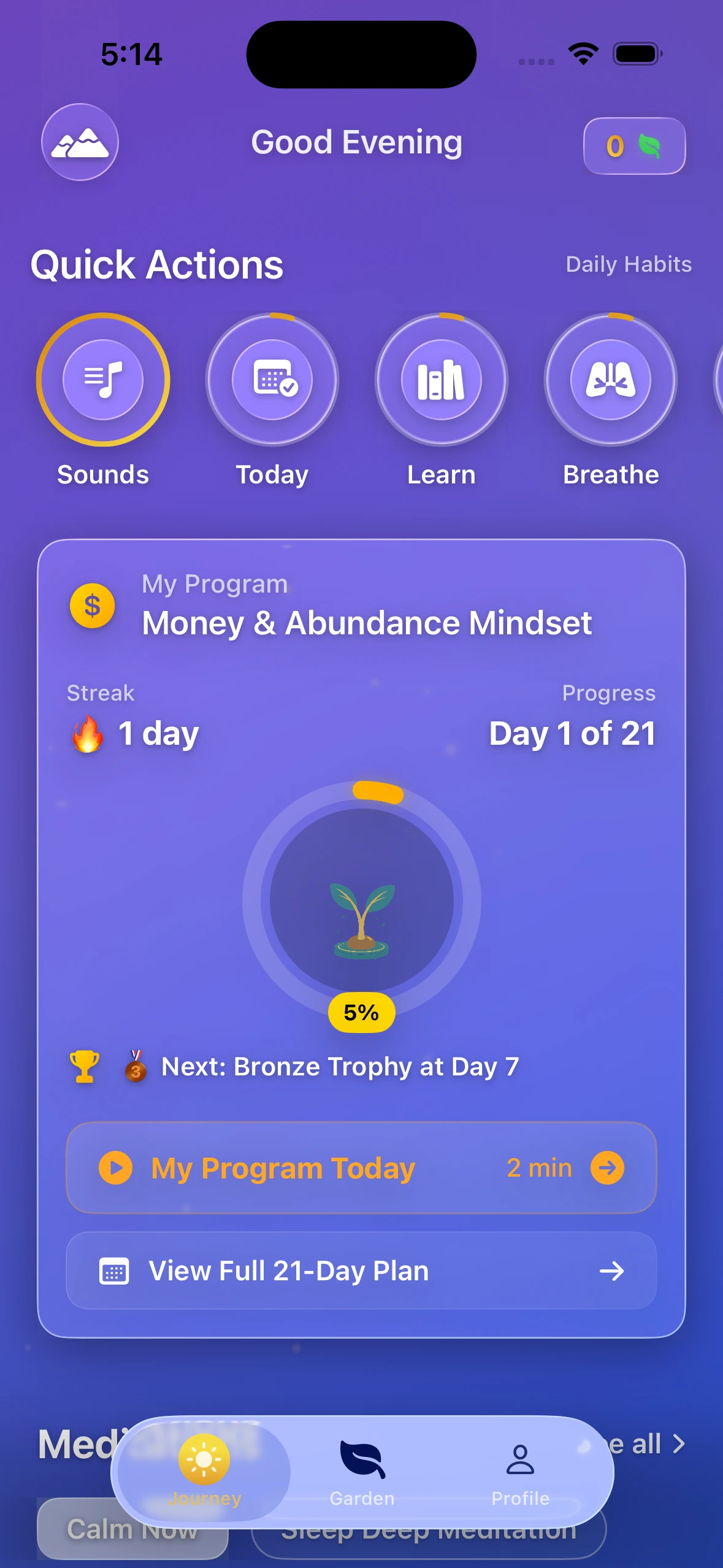This screenshot has height=1568, width=723.
Task: Open the leaf points counter
Action: [634, 147]
